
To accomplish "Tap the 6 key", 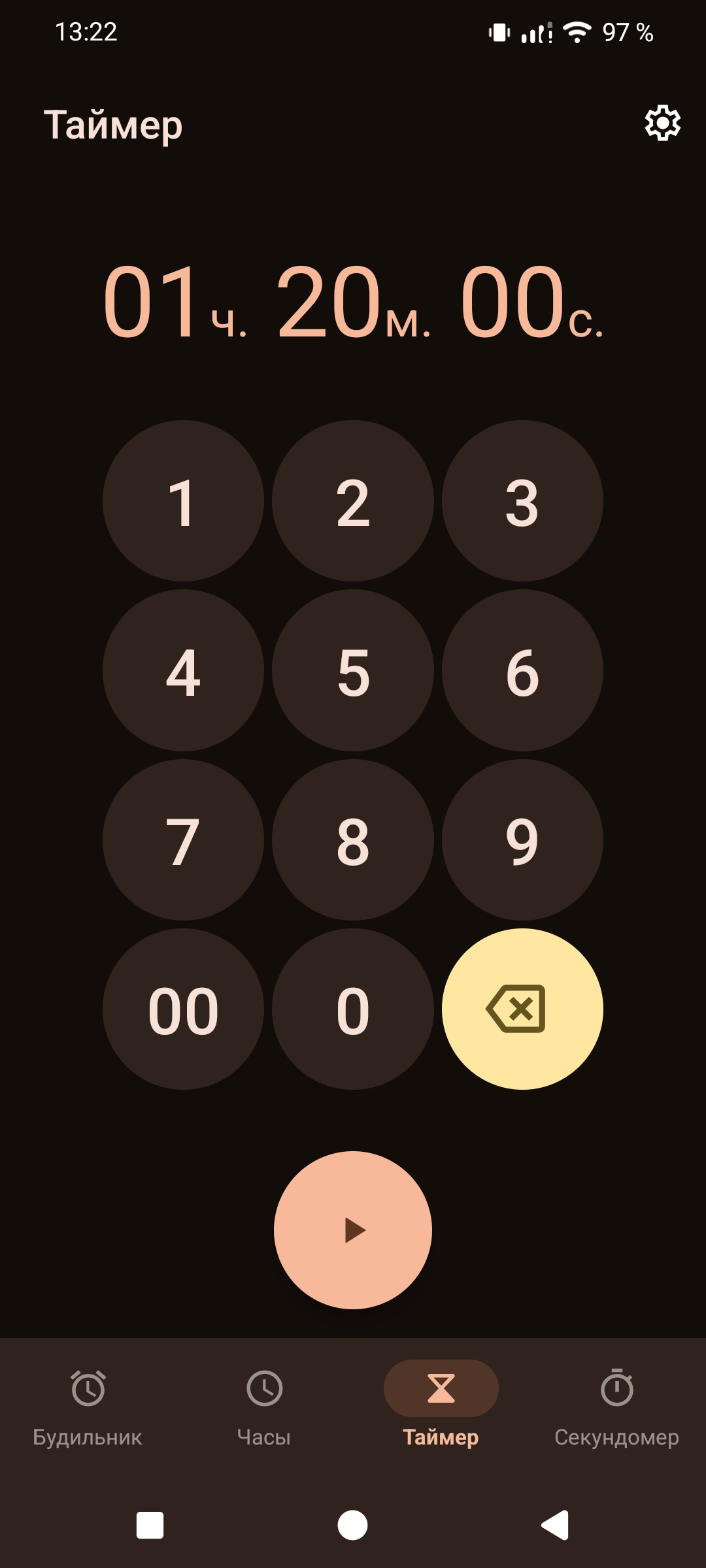I will pyautogui.click(x=522, y=670).
